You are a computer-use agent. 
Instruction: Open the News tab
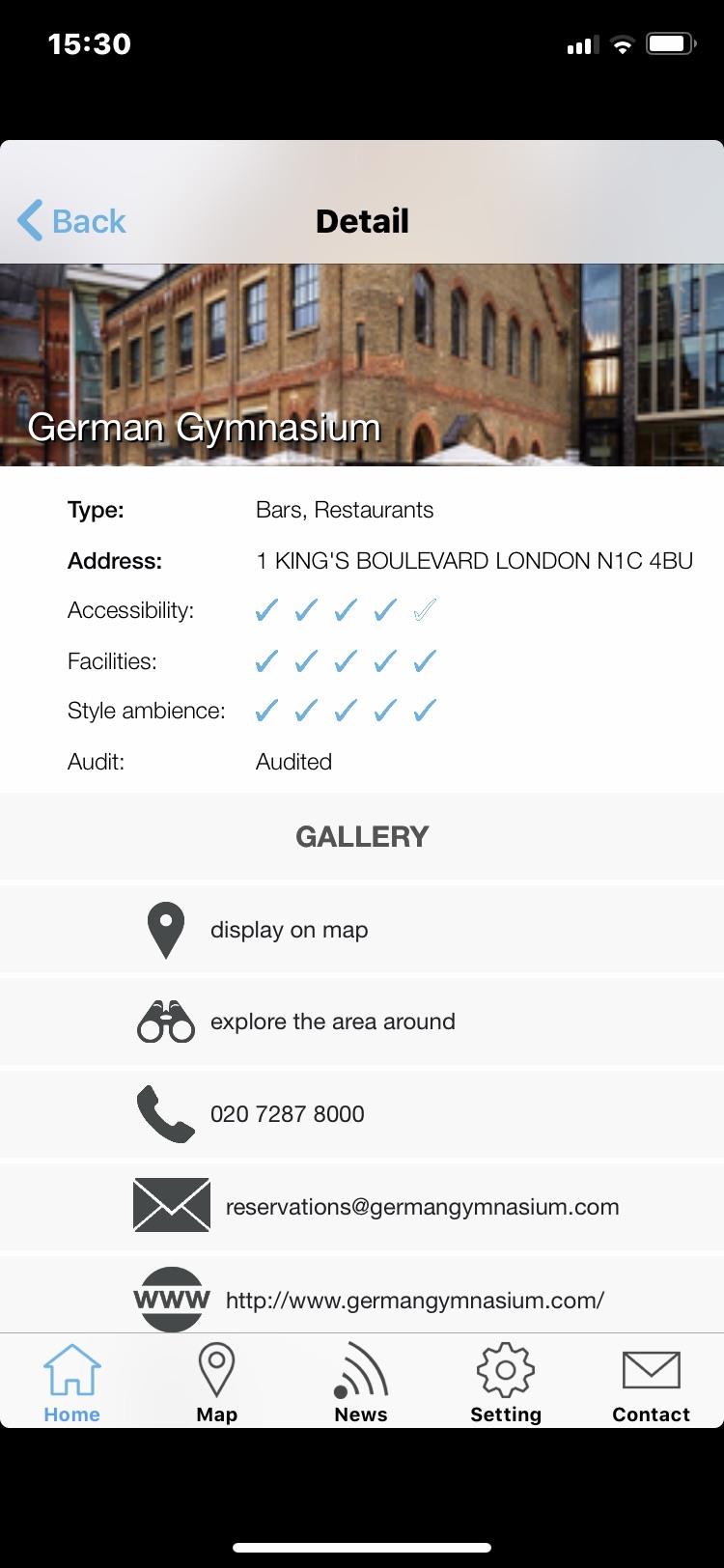tap(361, 1383)
